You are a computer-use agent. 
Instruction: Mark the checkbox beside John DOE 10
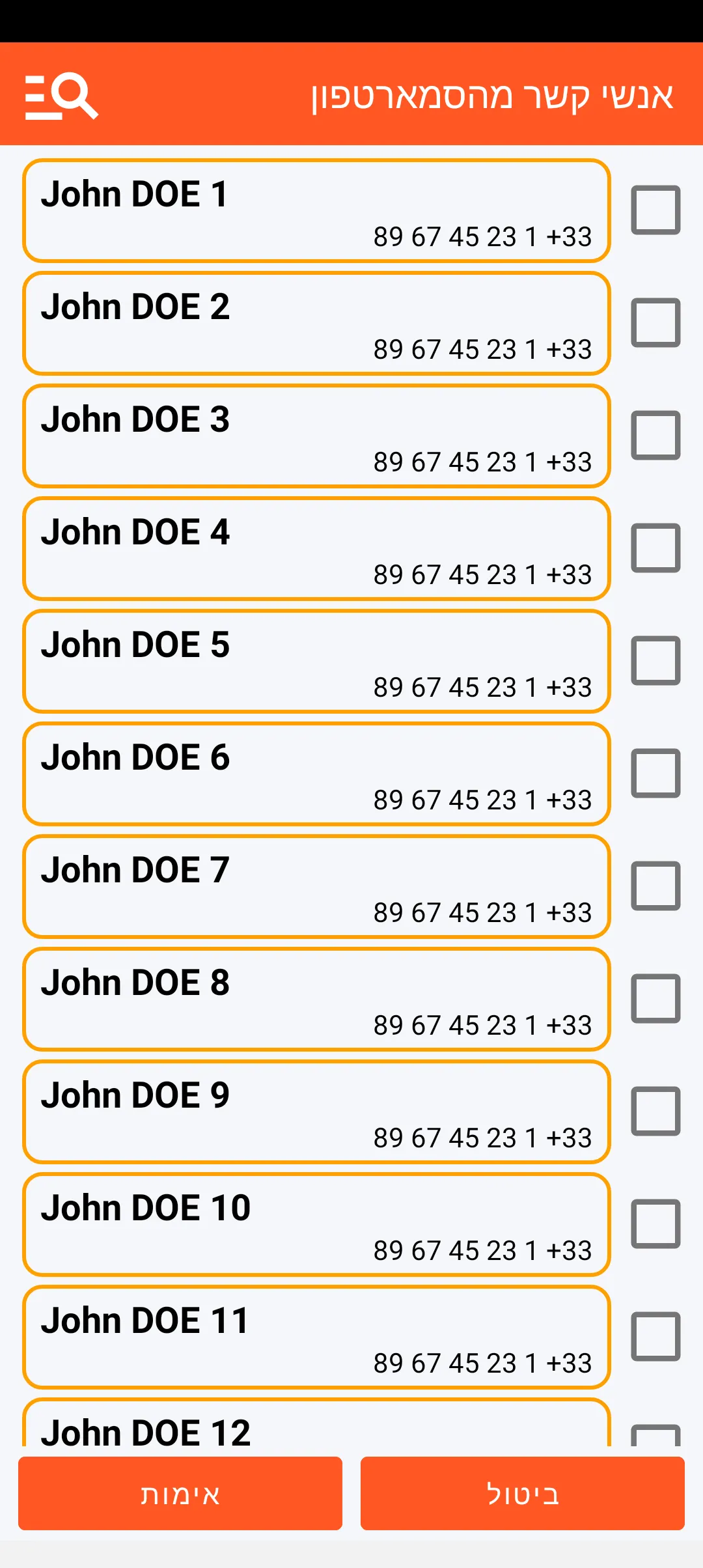tap(655, 1224)
